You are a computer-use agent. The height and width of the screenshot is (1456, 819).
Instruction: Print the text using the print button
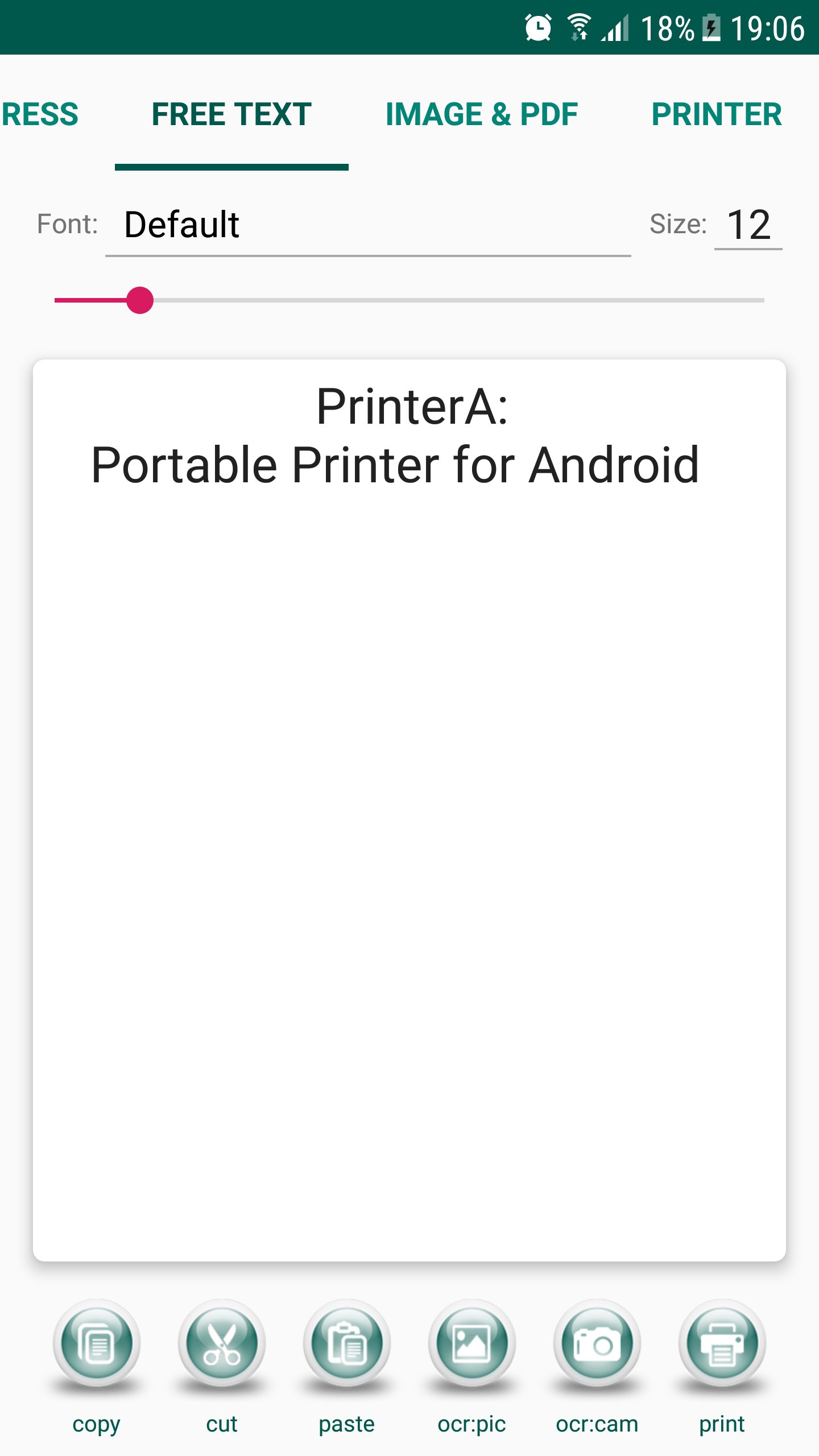[x=722, y=1344]
